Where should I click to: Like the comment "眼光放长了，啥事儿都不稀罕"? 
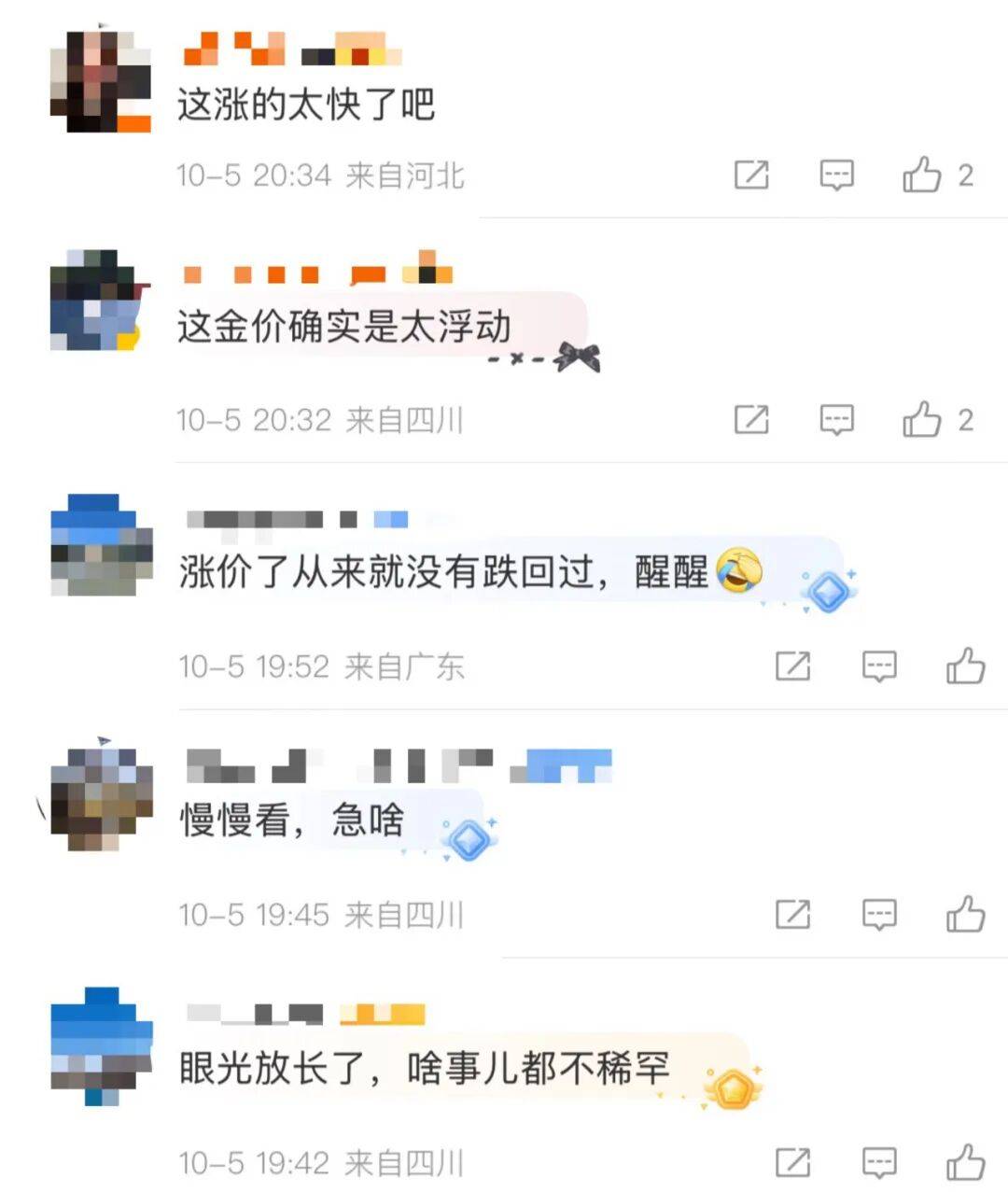click(965, 1163)
